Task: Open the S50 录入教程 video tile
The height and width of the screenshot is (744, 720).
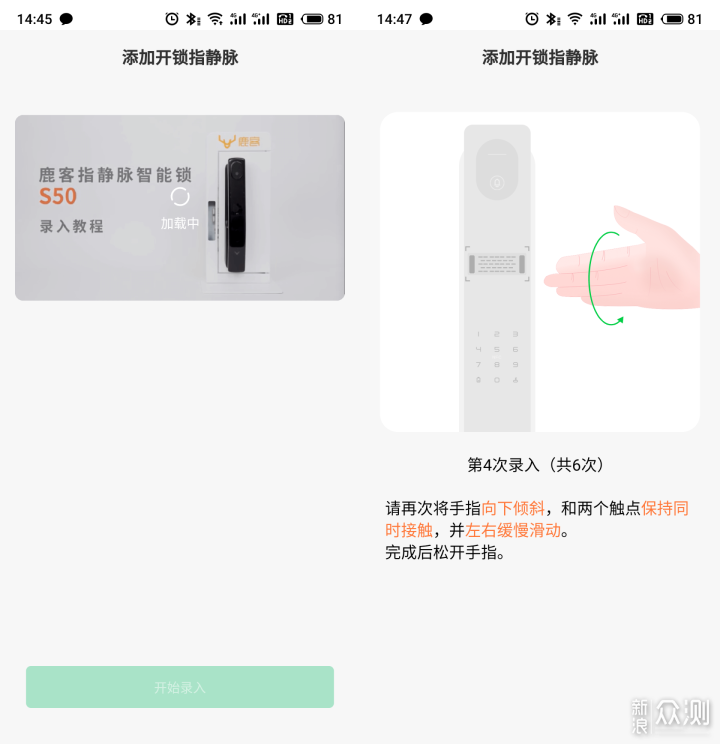Action: [180, 208]
